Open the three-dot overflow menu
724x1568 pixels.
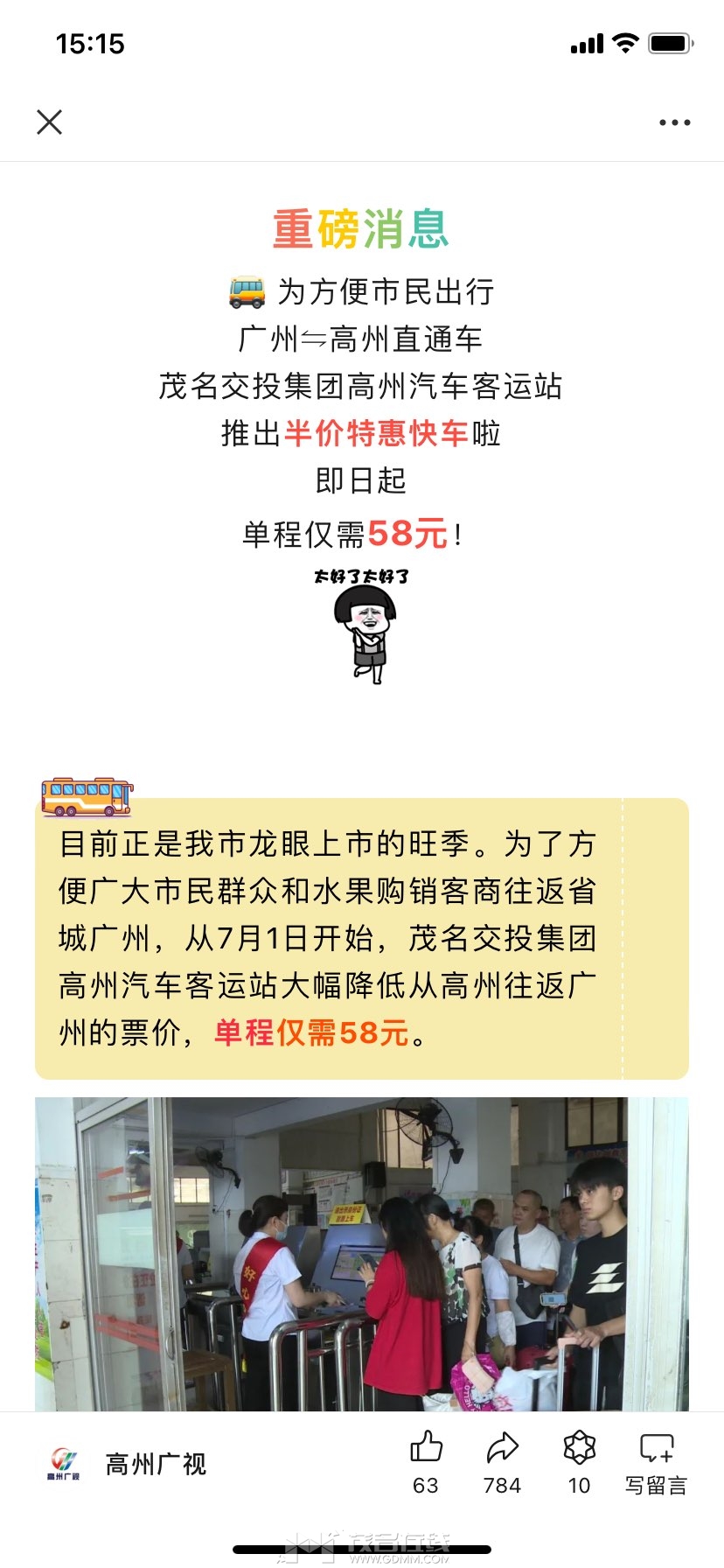[674, 122]
